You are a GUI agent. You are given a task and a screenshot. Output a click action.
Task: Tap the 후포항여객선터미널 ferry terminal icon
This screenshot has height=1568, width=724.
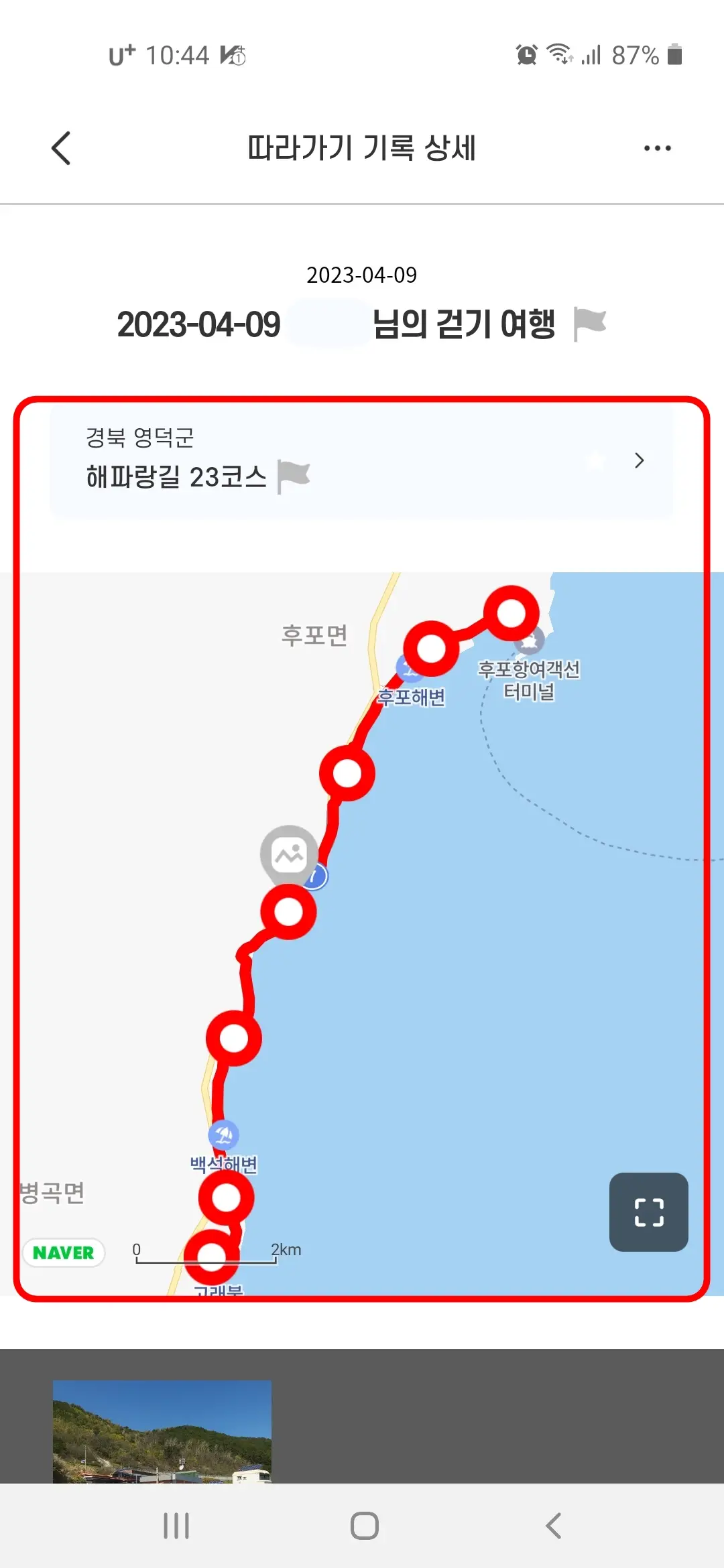point(529,641)
